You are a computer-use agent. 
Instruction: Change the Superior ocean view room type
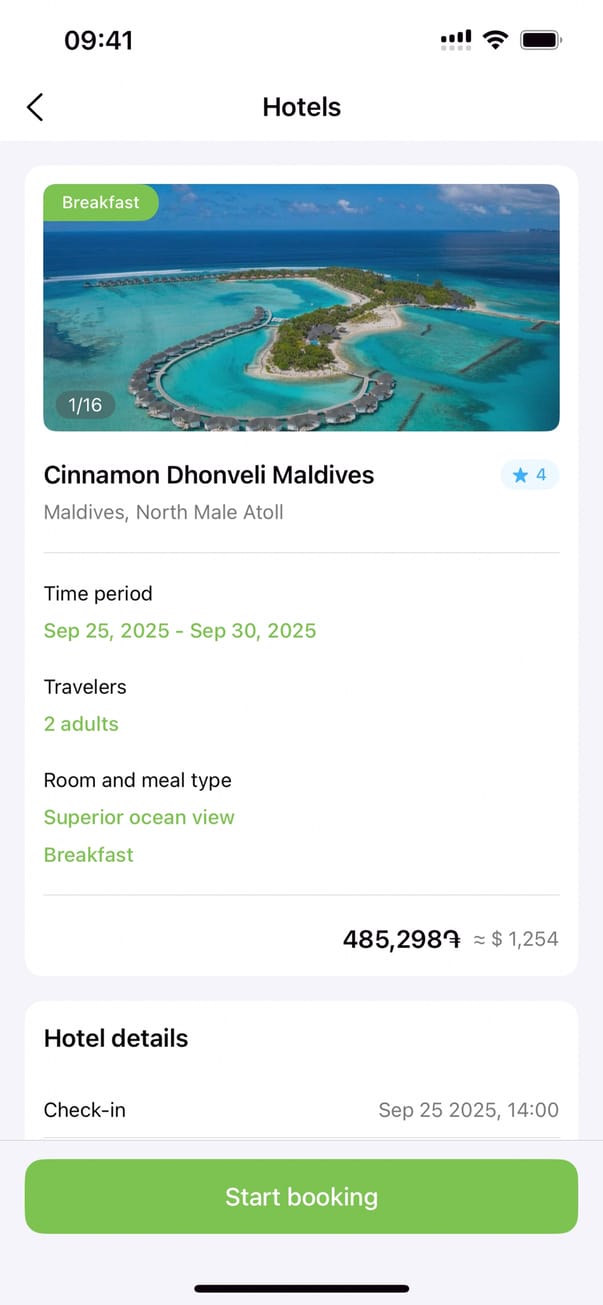(139, 817)
